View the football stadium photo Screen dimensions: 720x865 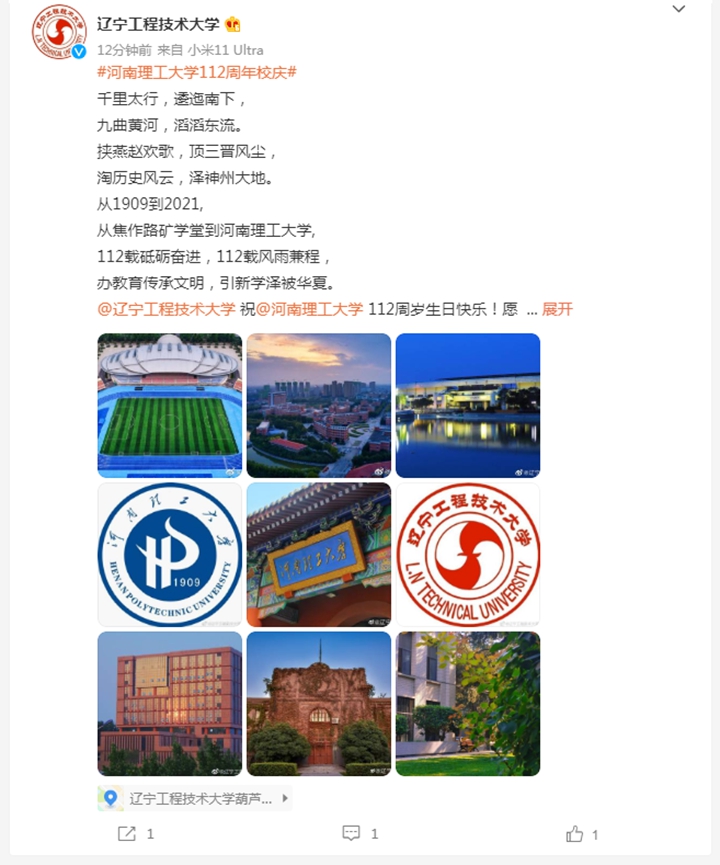tap(170, 405)
